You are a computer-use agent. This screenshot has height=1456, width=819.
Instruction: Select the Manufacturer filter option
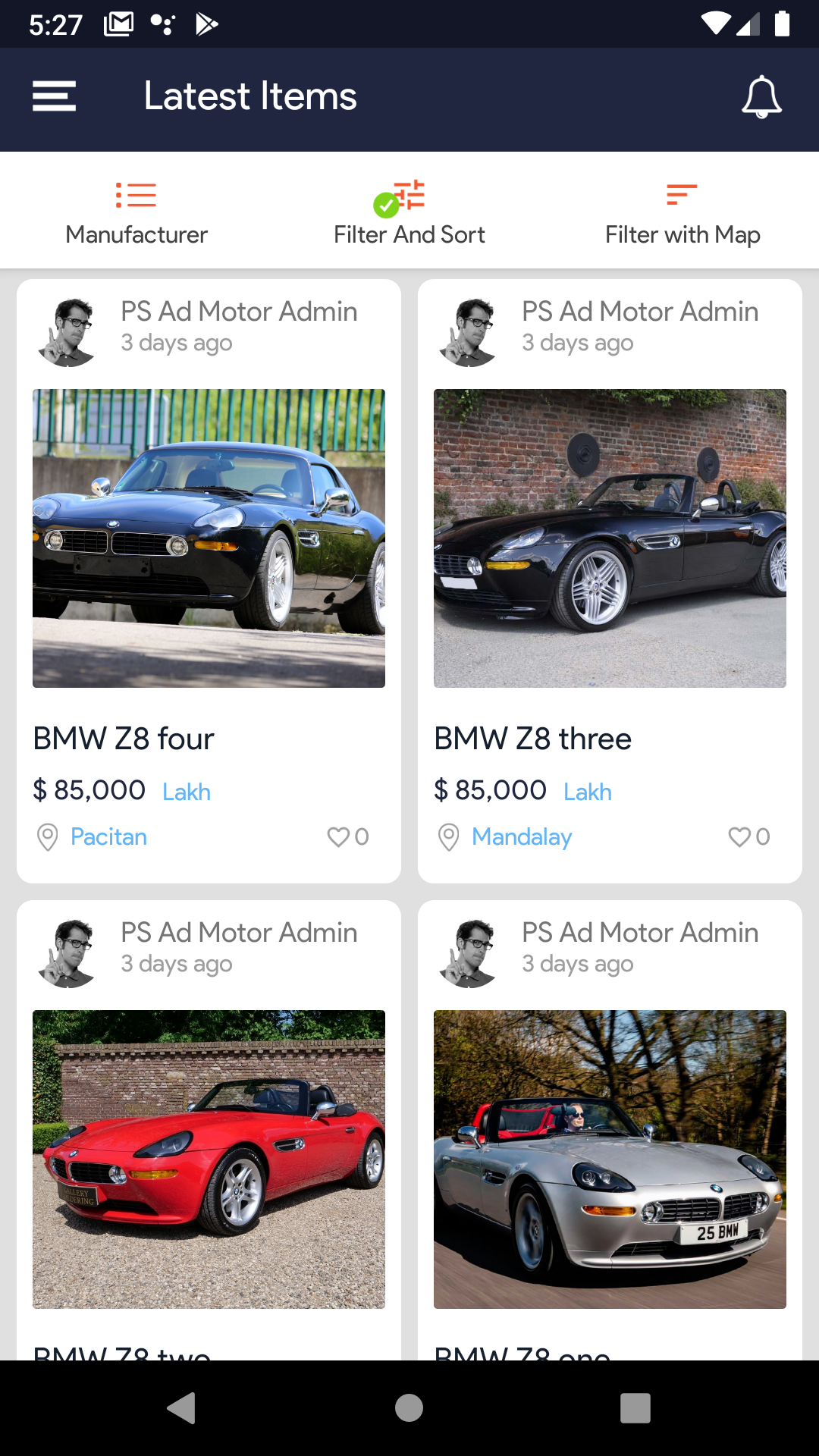click(x=136, y=212)
